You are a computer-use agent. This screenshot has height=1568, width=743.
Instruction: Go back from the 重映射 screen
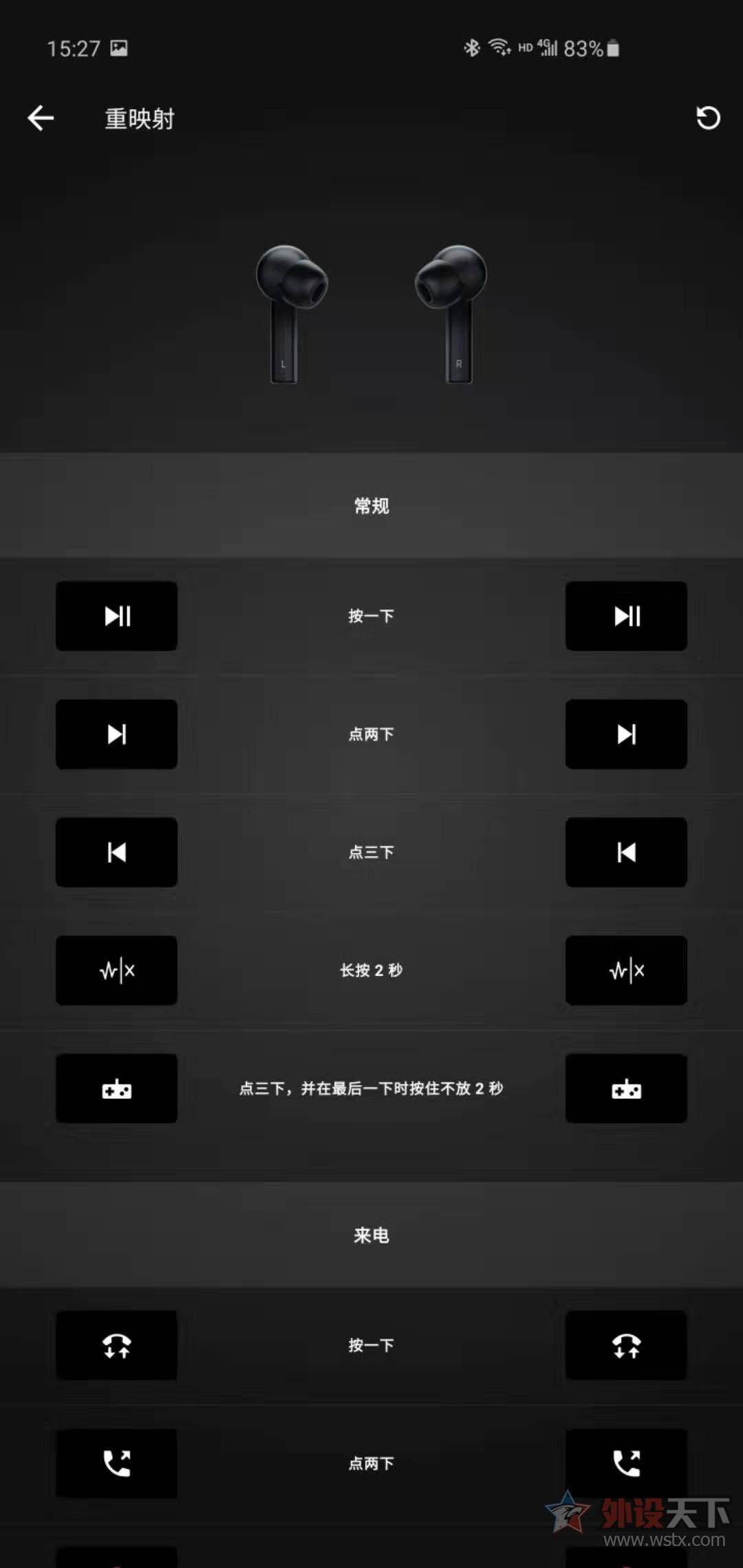[x=41, y=118]
